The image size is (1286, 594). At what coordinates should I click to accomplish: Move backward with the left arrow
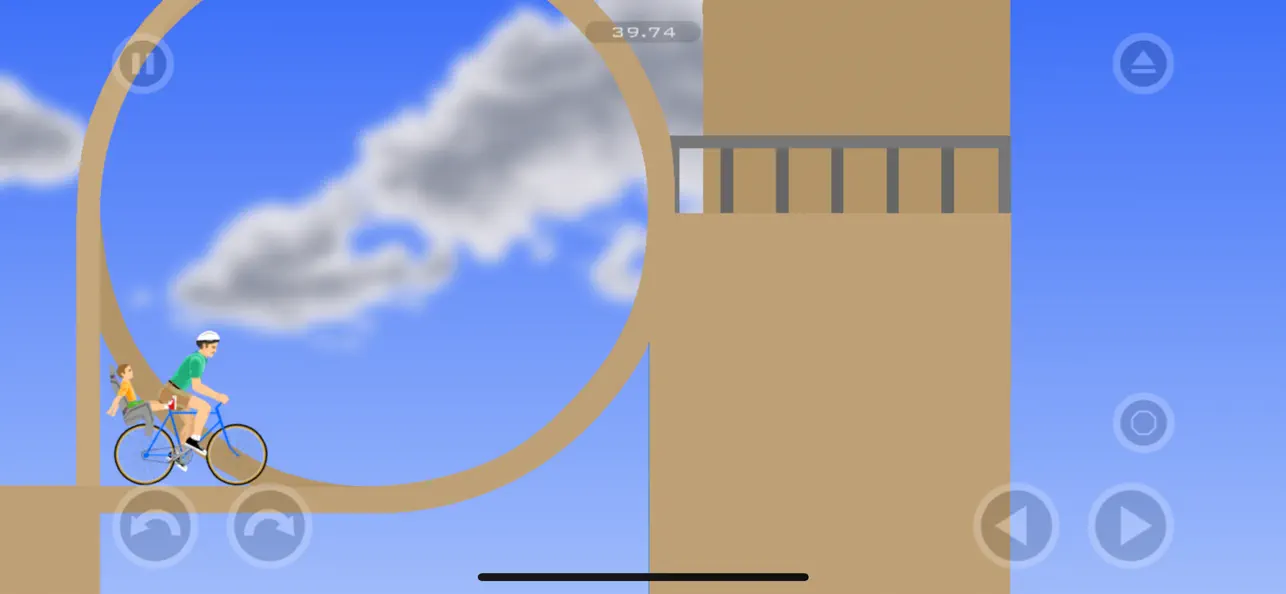[x=1016, y=526]
